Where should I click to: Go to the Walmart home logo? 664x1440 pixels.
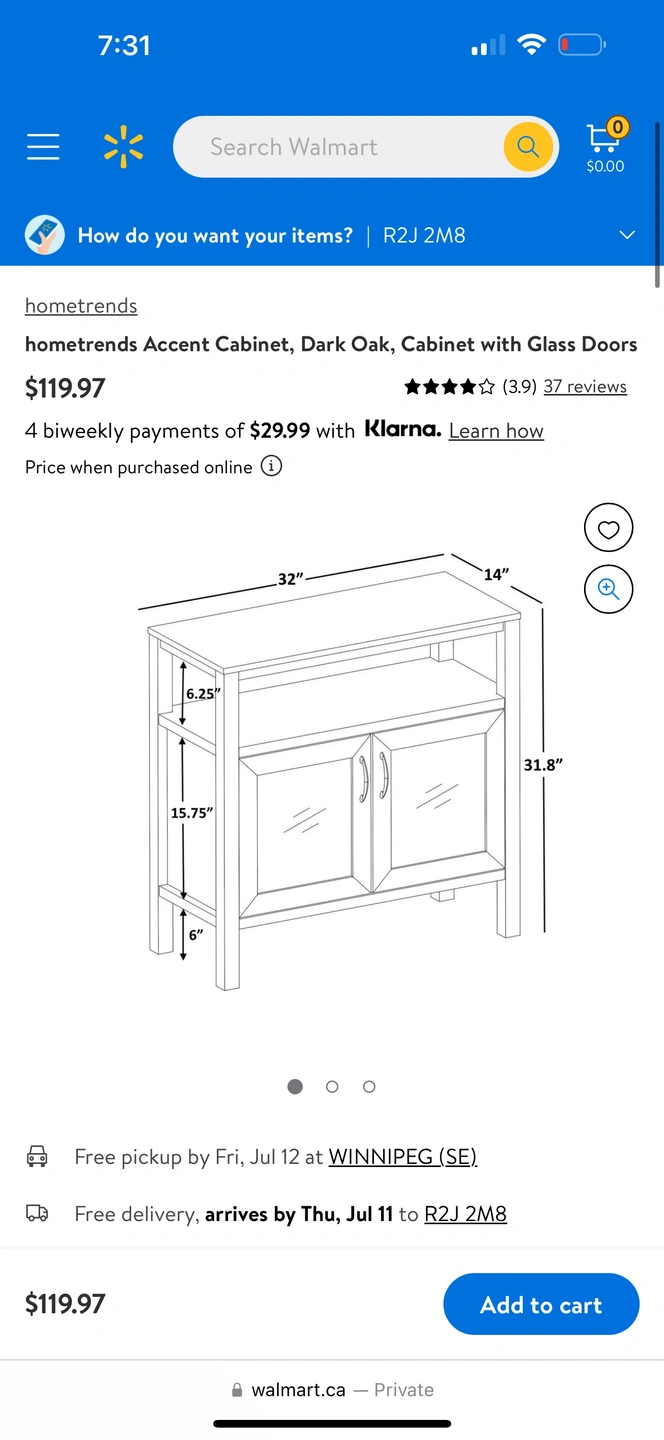[x=124, y=147]
